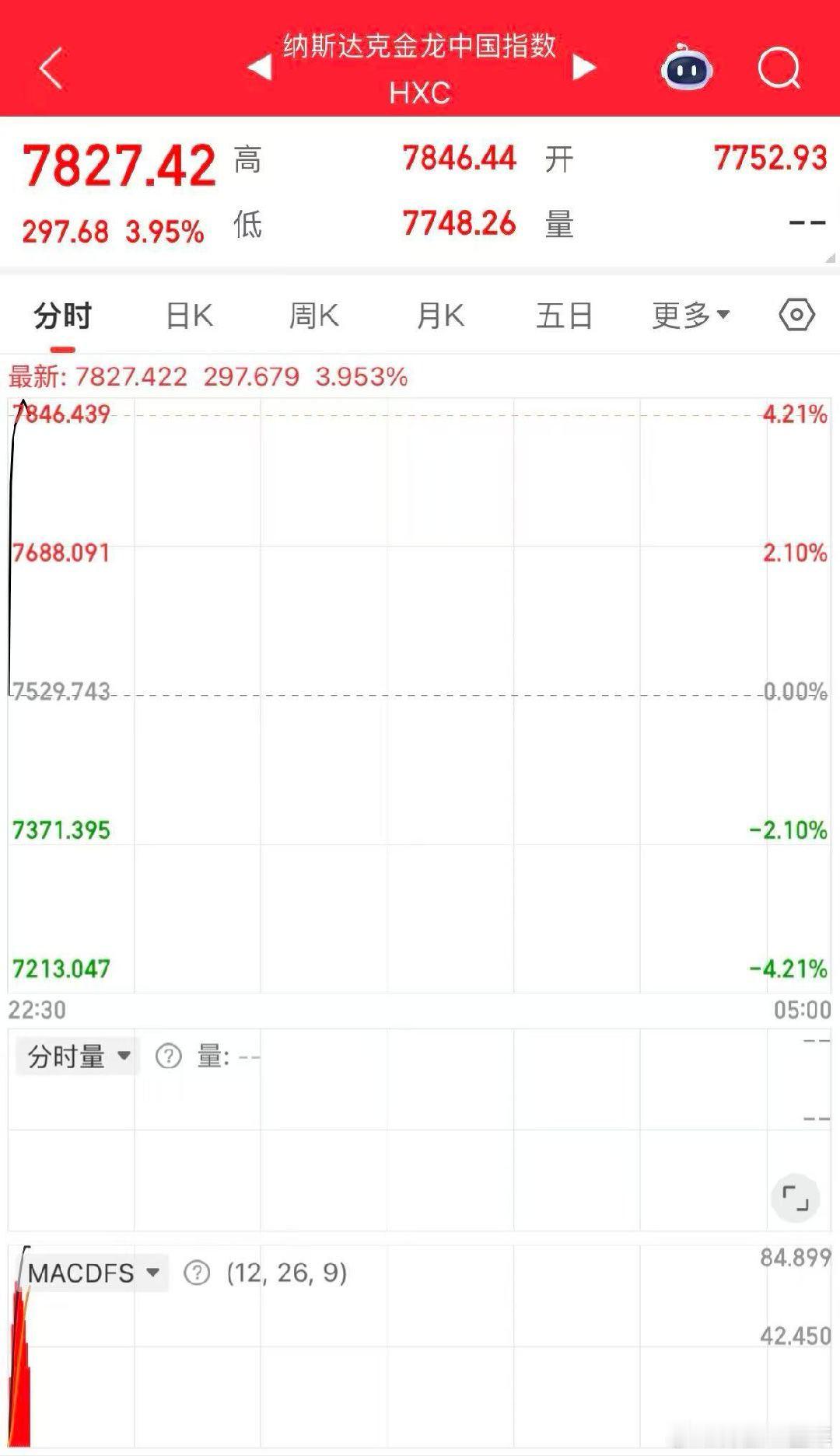Open the 分时量 volume indicator dropdown
Viewport: 840px width, 1456px height.
[75, 1056]
